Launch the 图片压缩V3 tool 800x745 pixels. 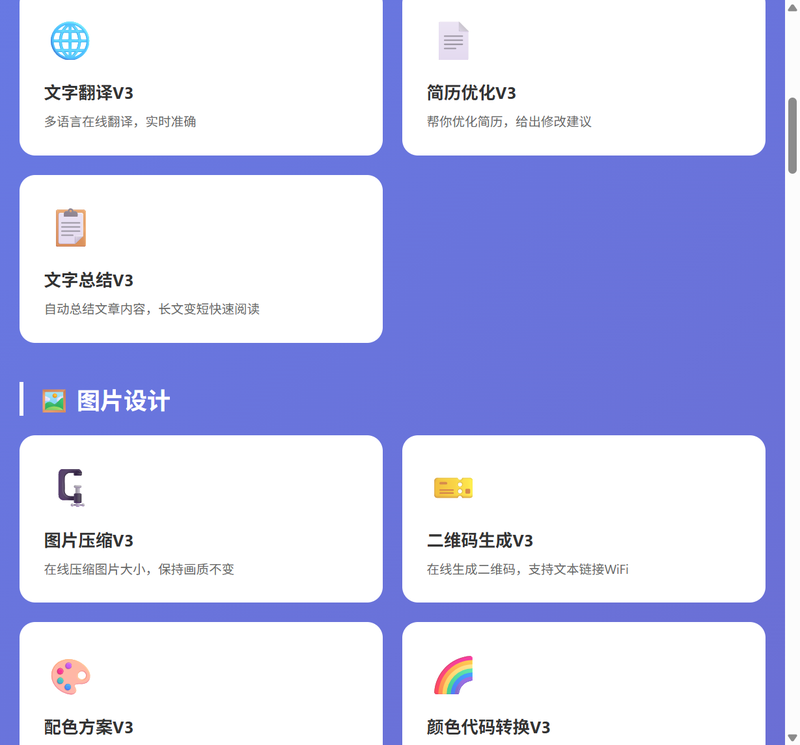(201, 518)
